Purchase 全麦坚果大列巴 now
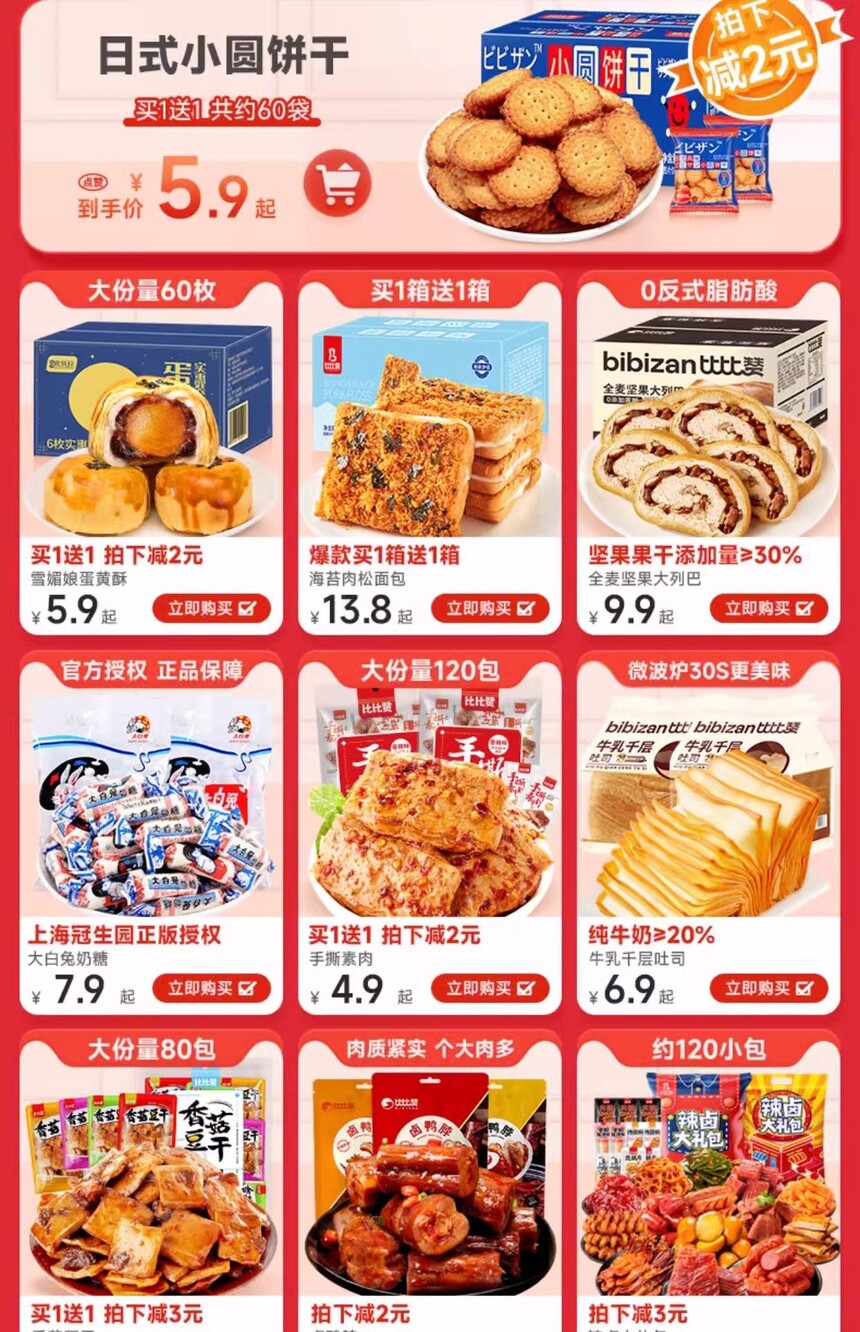This screenshot has width=860, height=1332. [768, 607]
